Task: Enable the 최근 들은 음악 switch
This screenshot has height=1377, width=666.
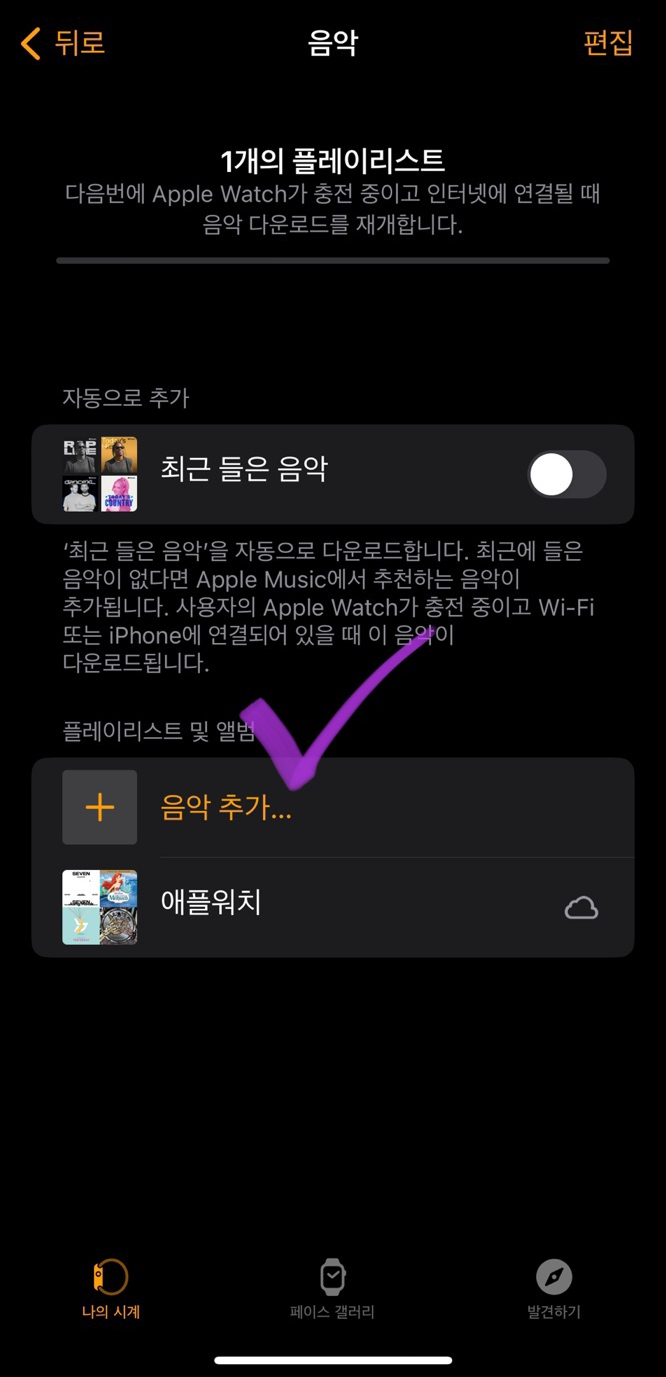Action: [x=567, y=475]
